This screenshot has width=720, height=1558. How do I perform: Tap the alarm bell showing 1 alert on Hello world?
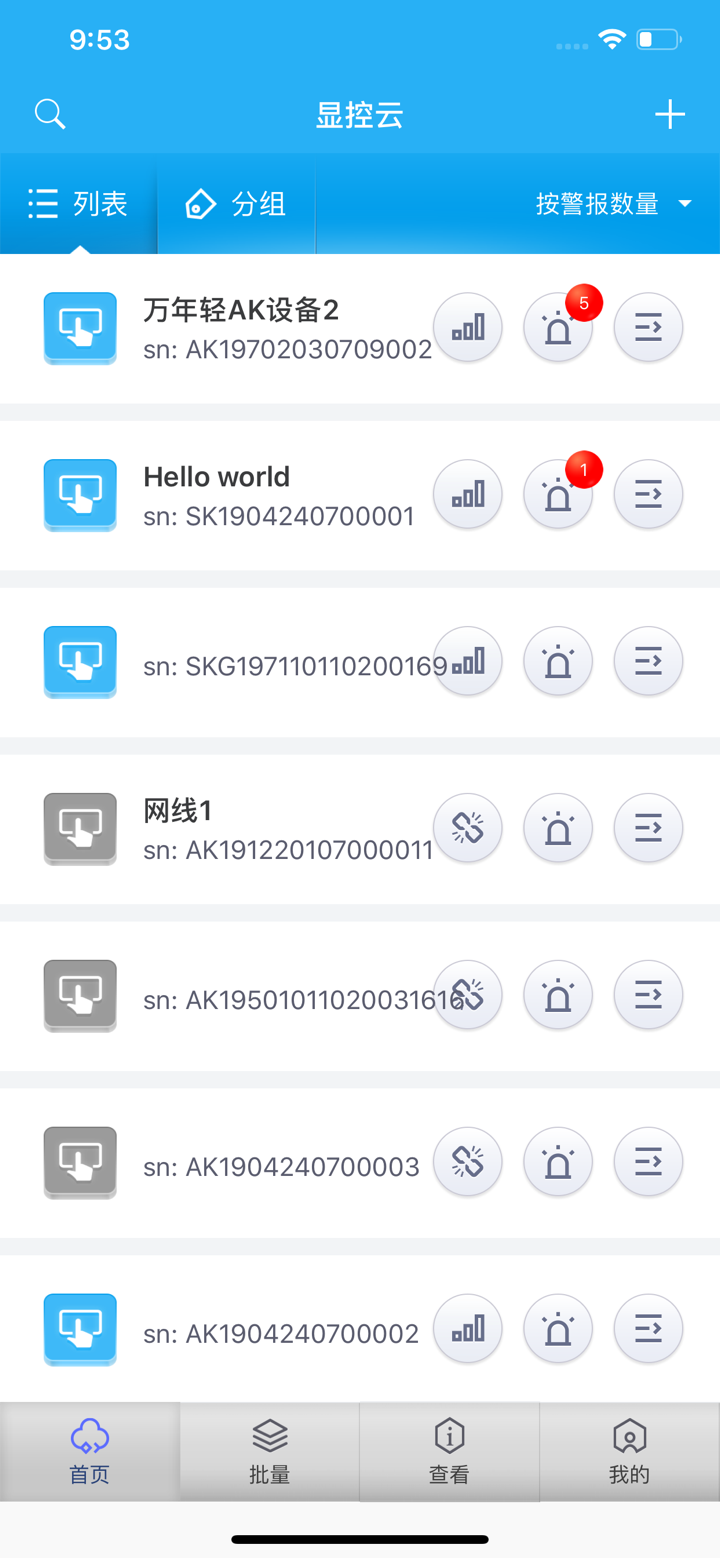(x=557, y=494)
